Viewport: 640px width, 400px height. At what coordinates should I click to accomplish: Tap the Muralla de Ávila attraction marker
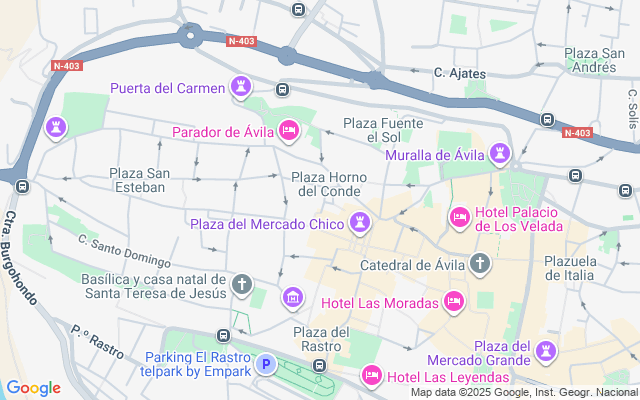500,154
